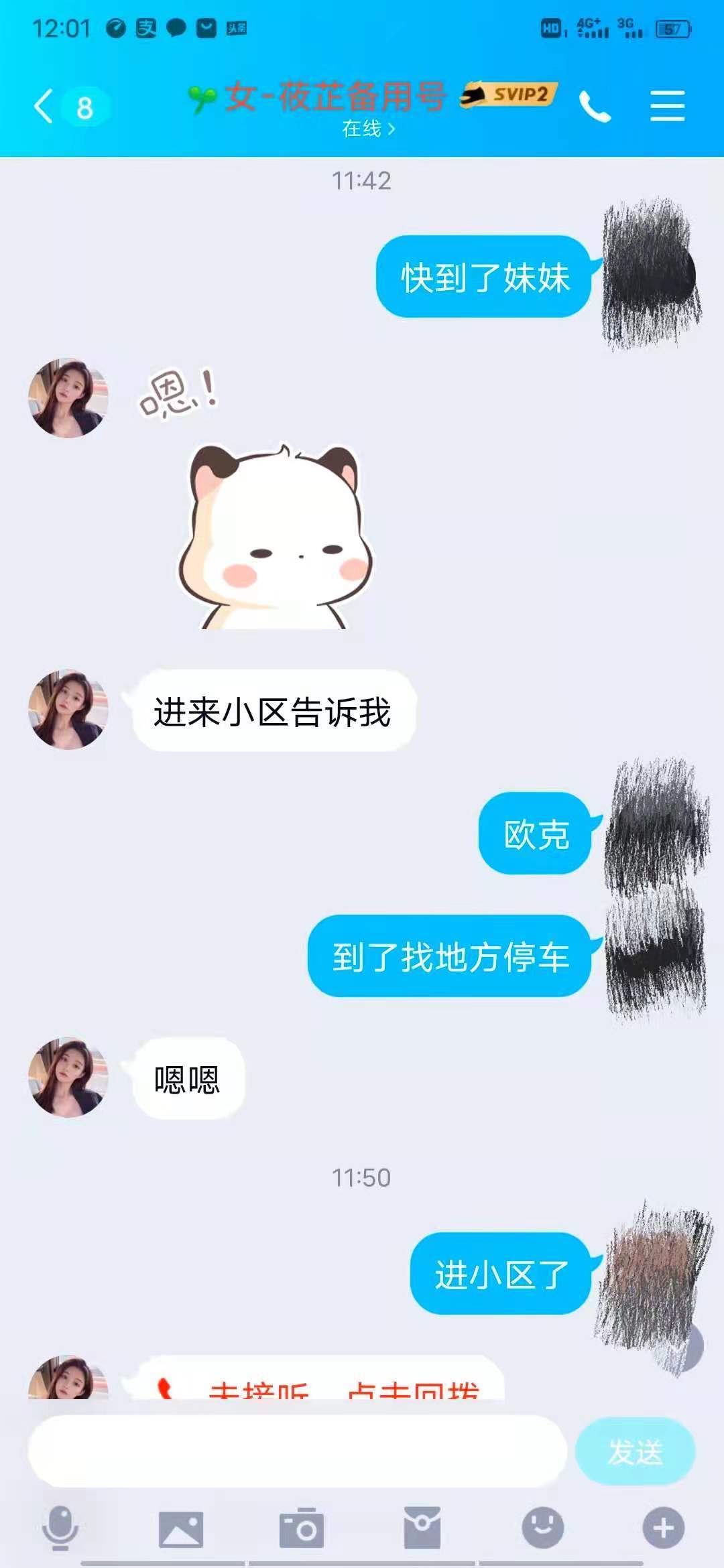Open the chat settings menu

667,107
